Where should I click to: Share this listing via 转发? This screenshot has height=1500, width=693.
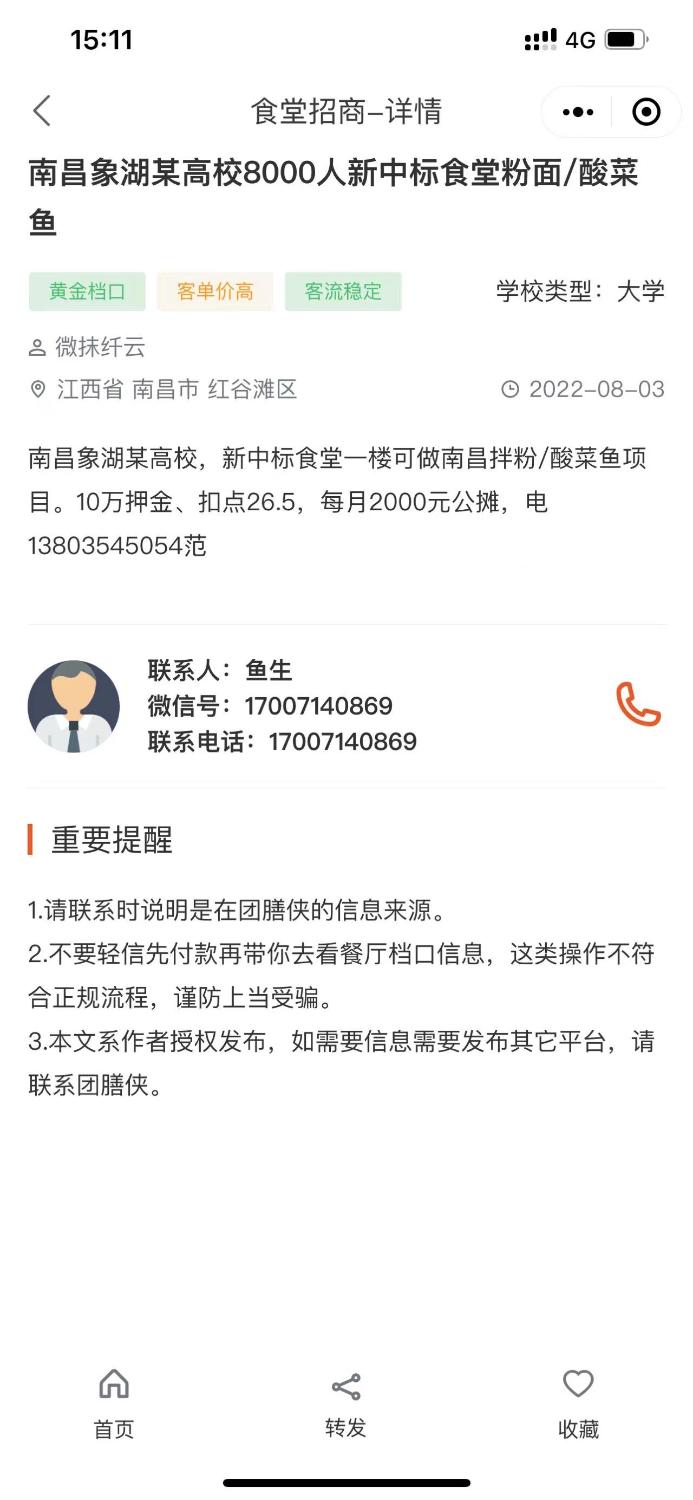point(346,1404)
